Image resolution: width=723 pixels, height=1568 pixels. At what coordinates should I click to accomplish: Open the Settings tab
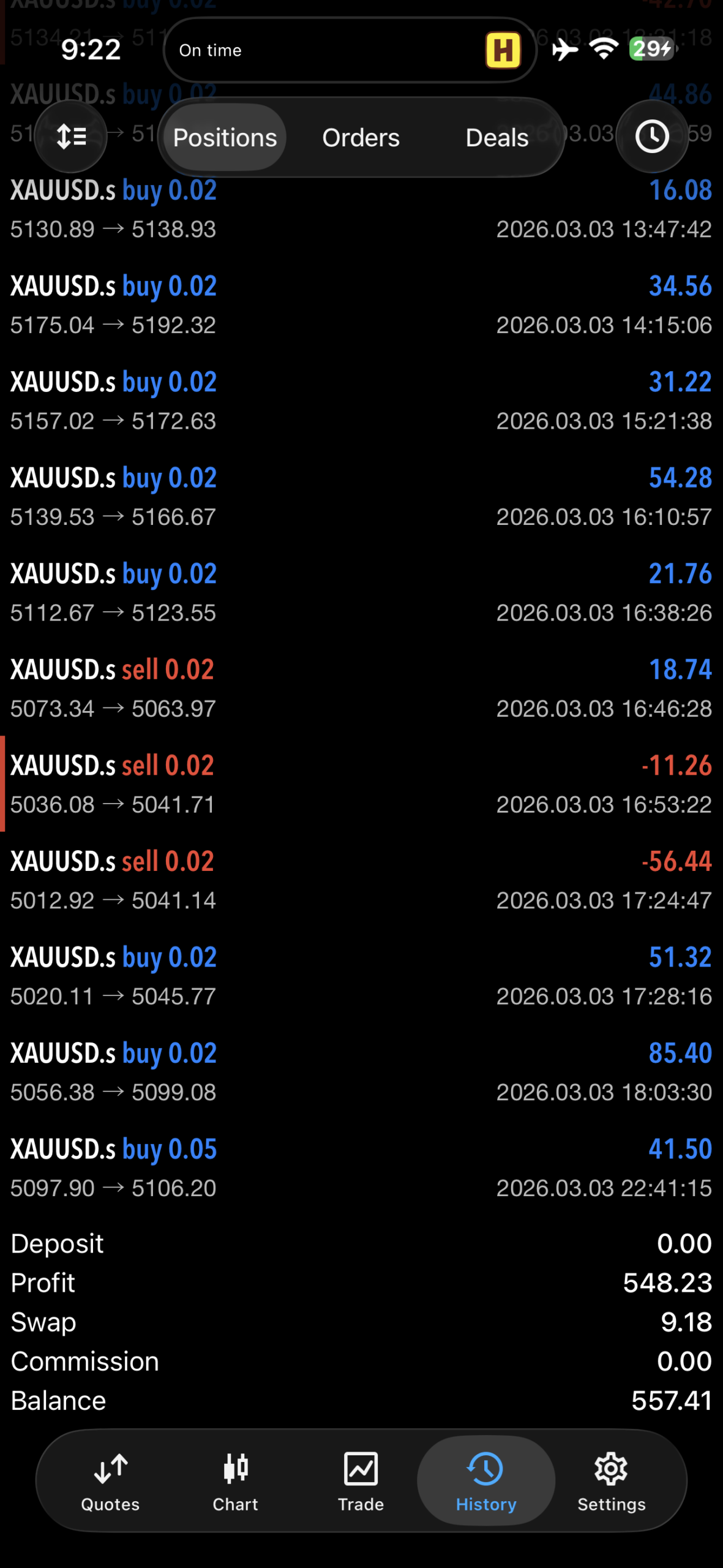tap(611, 1481)
